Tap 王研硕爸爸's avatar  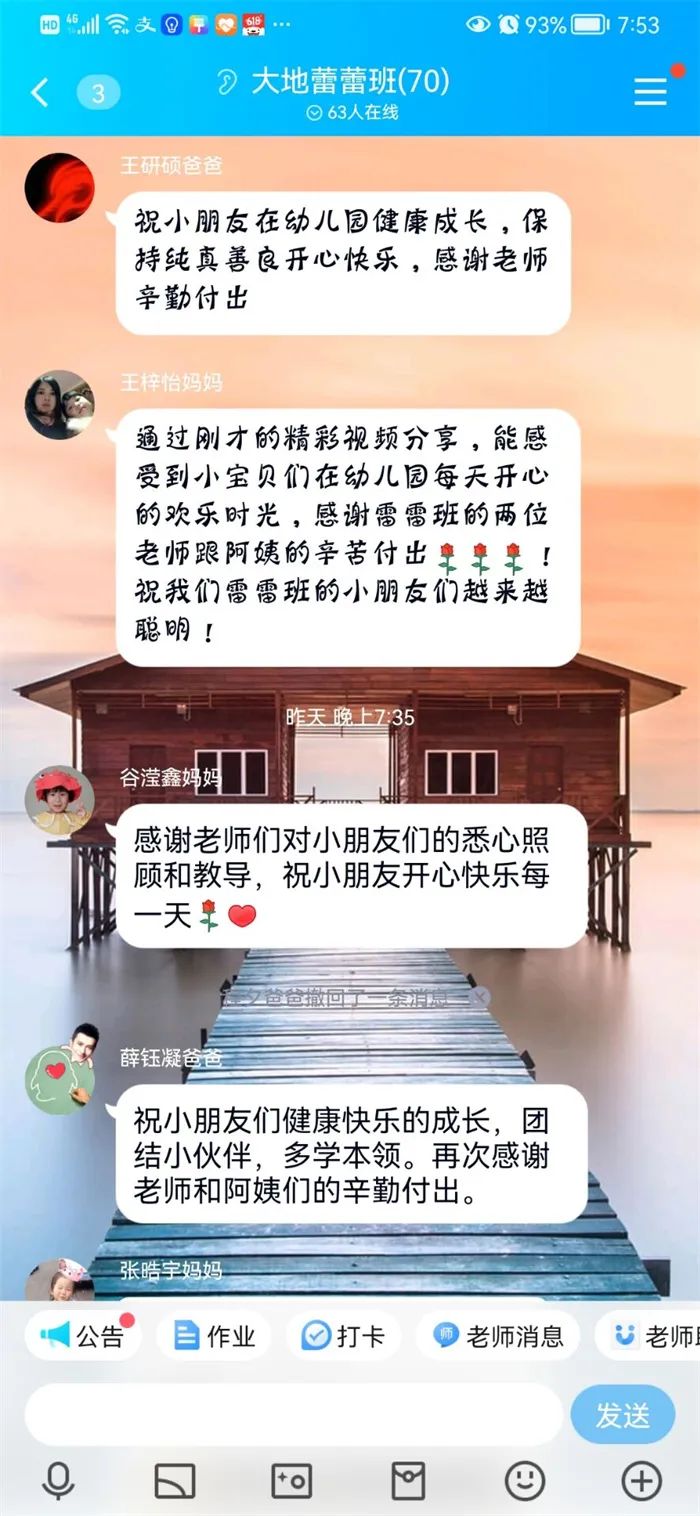point(59,188)
